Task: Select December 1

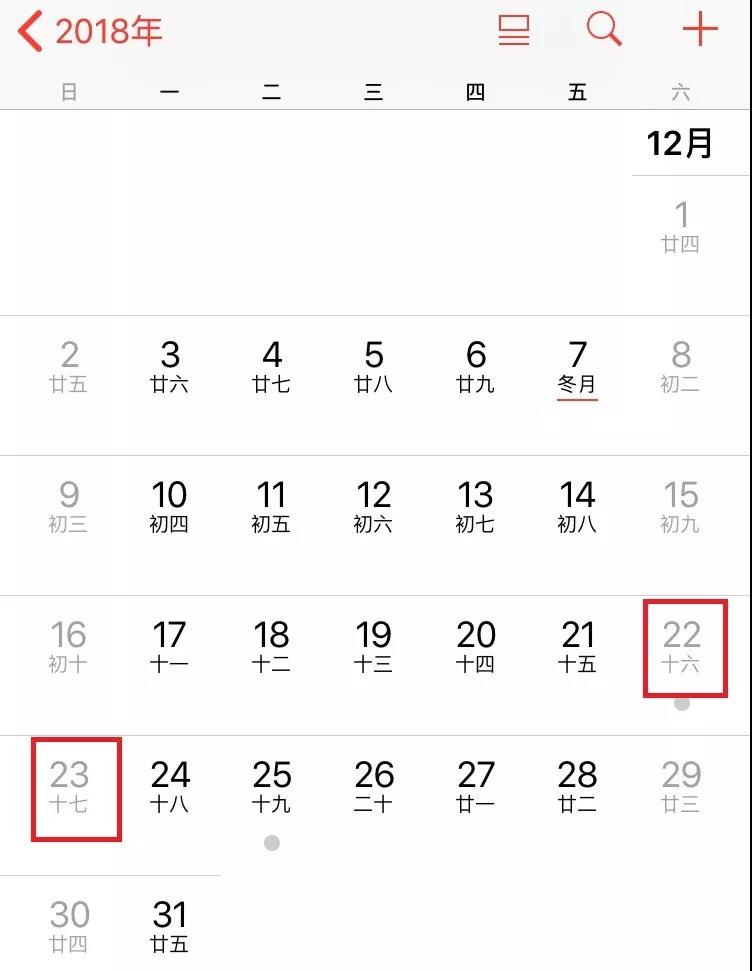Action: coord(681,226)
